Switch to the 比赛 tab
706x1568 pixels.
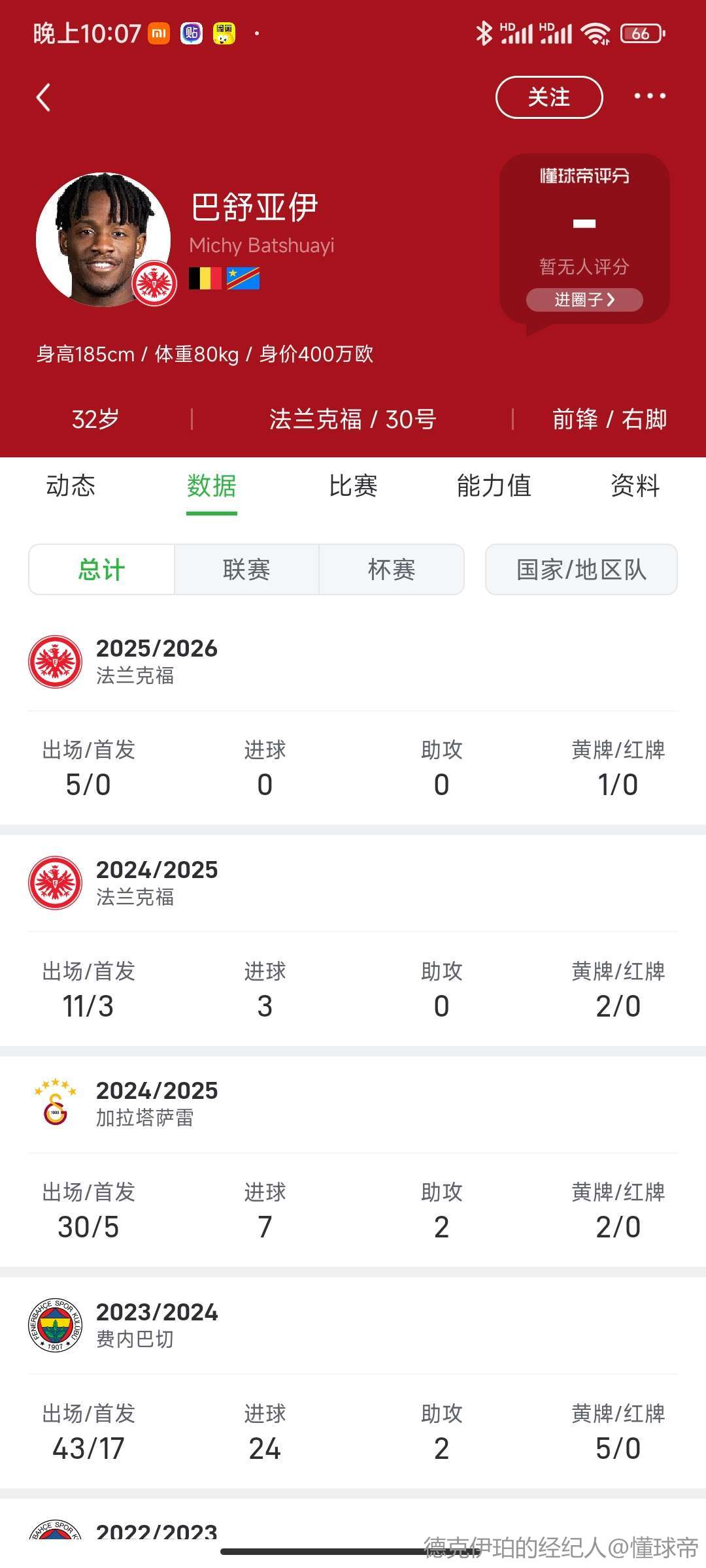(x=353, y=486)
